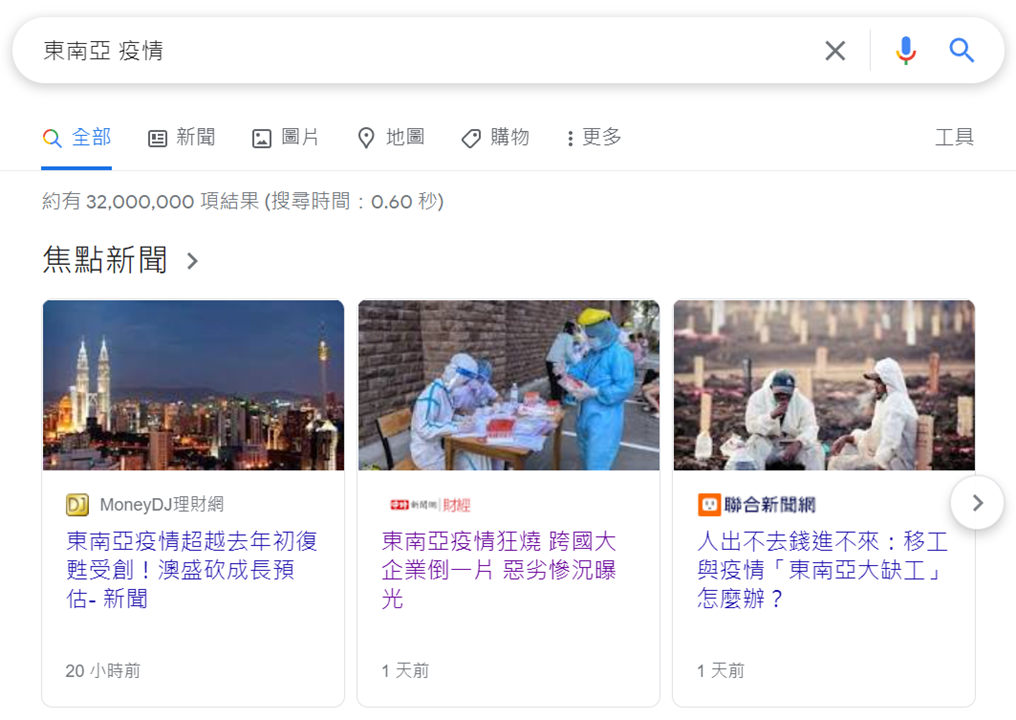The image size is (1016, 720).
Task: Tap the blue search magnifier icon
Action: [x=961, y=50]
